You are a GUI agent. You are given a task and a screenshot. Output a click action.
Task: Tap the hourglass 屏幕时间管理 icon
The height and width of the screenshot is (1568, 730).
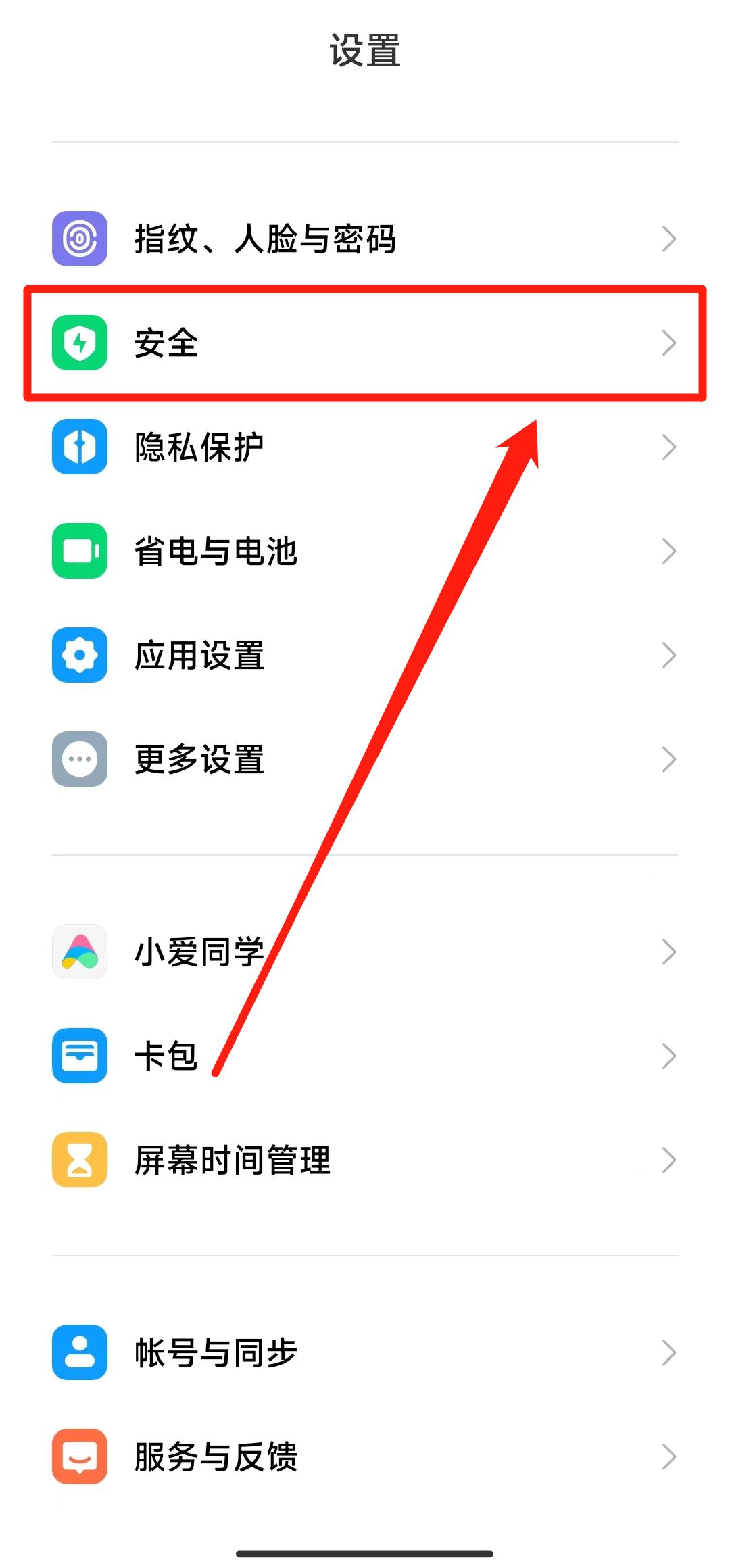[x=80, y=1160]
